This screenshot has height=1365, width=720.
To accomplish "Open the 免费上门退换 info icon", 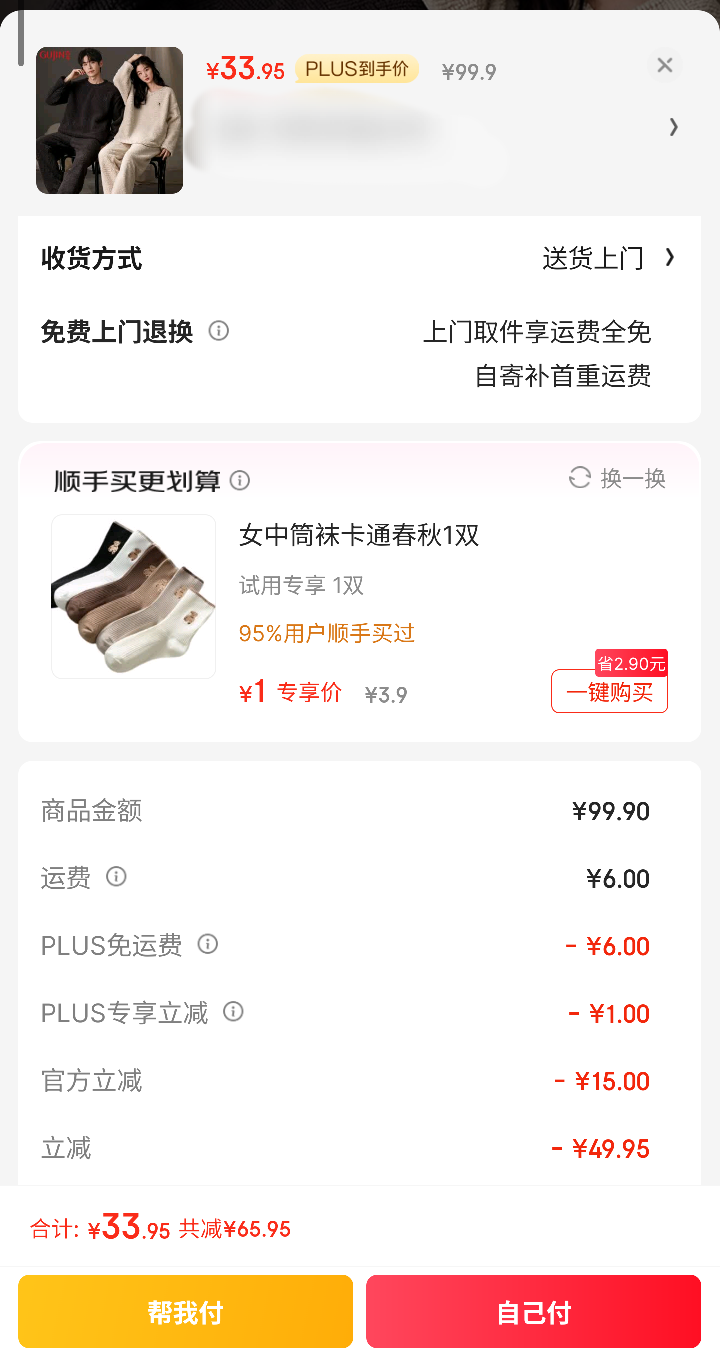I will point(219,331).
